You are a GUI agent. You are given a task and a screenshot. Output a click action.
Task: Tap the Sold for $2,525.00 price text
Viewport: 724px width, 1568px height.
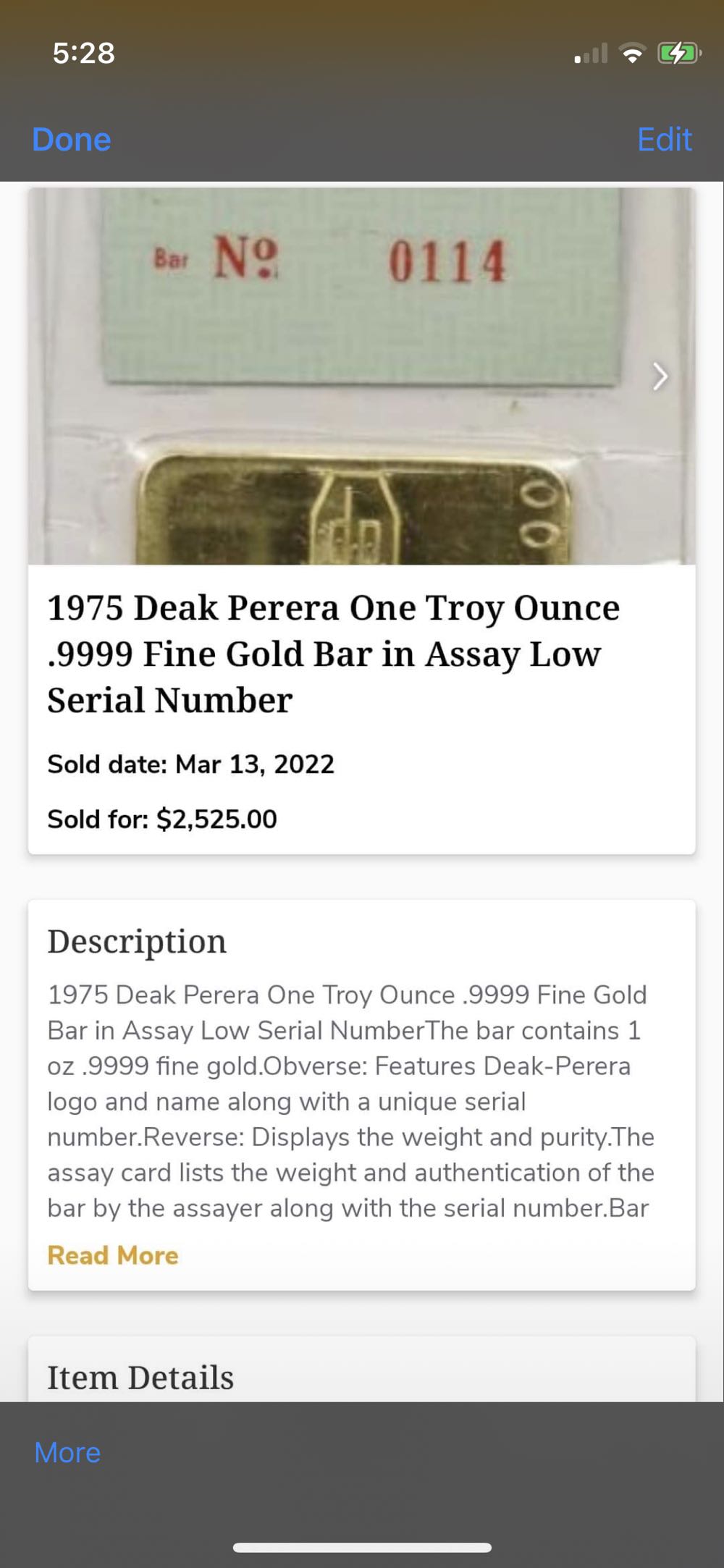(161, 819)
